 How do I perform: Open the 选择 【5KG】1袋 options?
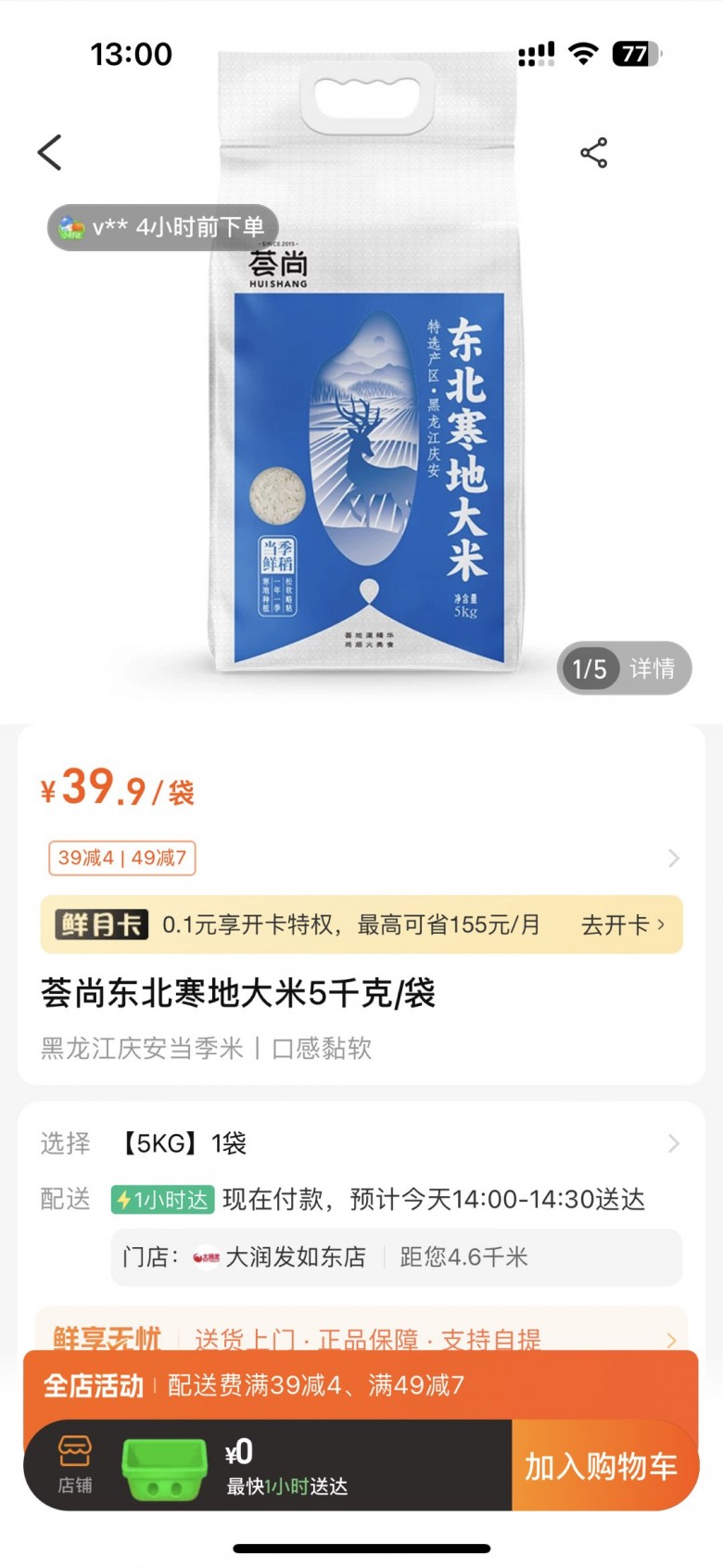(361, 1143)
